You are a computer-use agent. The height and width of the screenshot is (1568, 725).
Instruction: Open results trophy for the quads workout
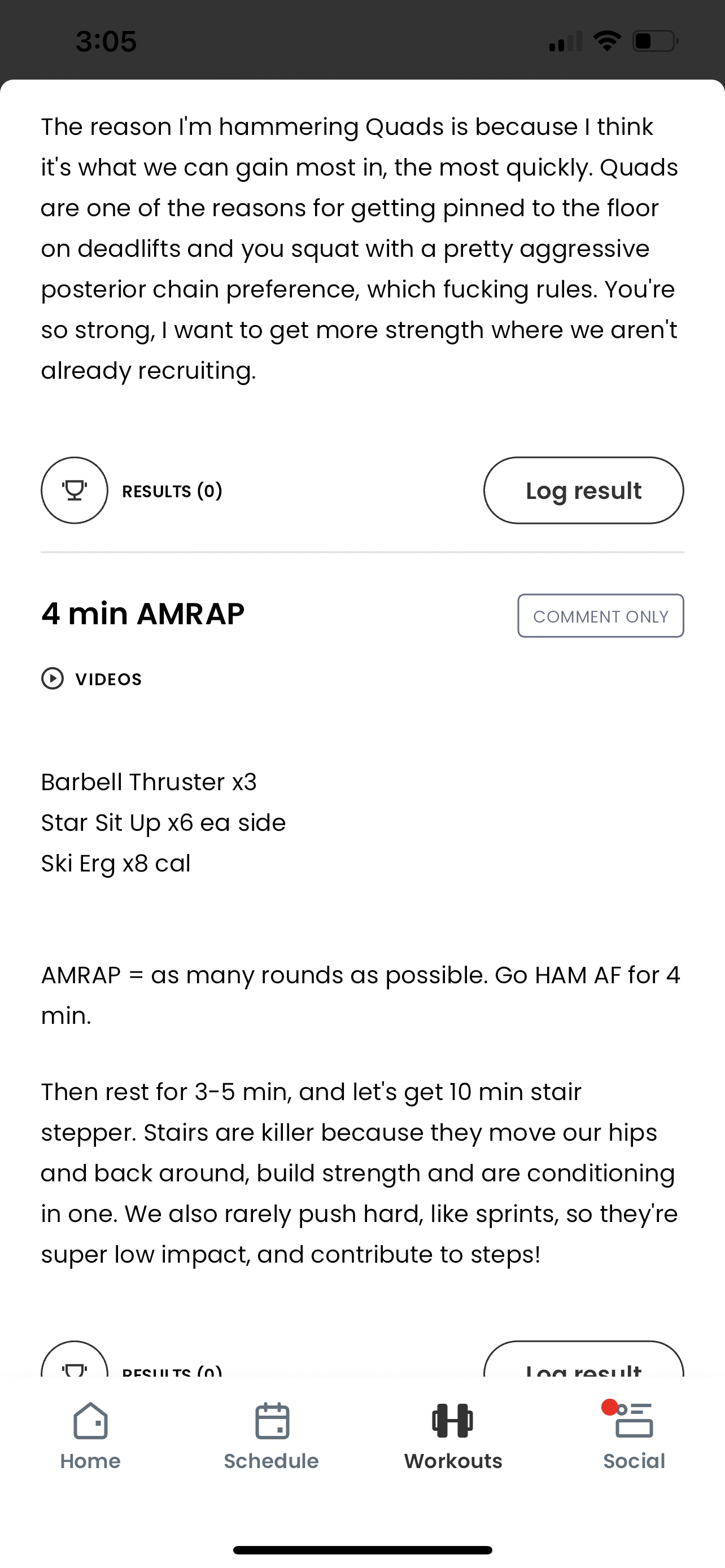75,490
